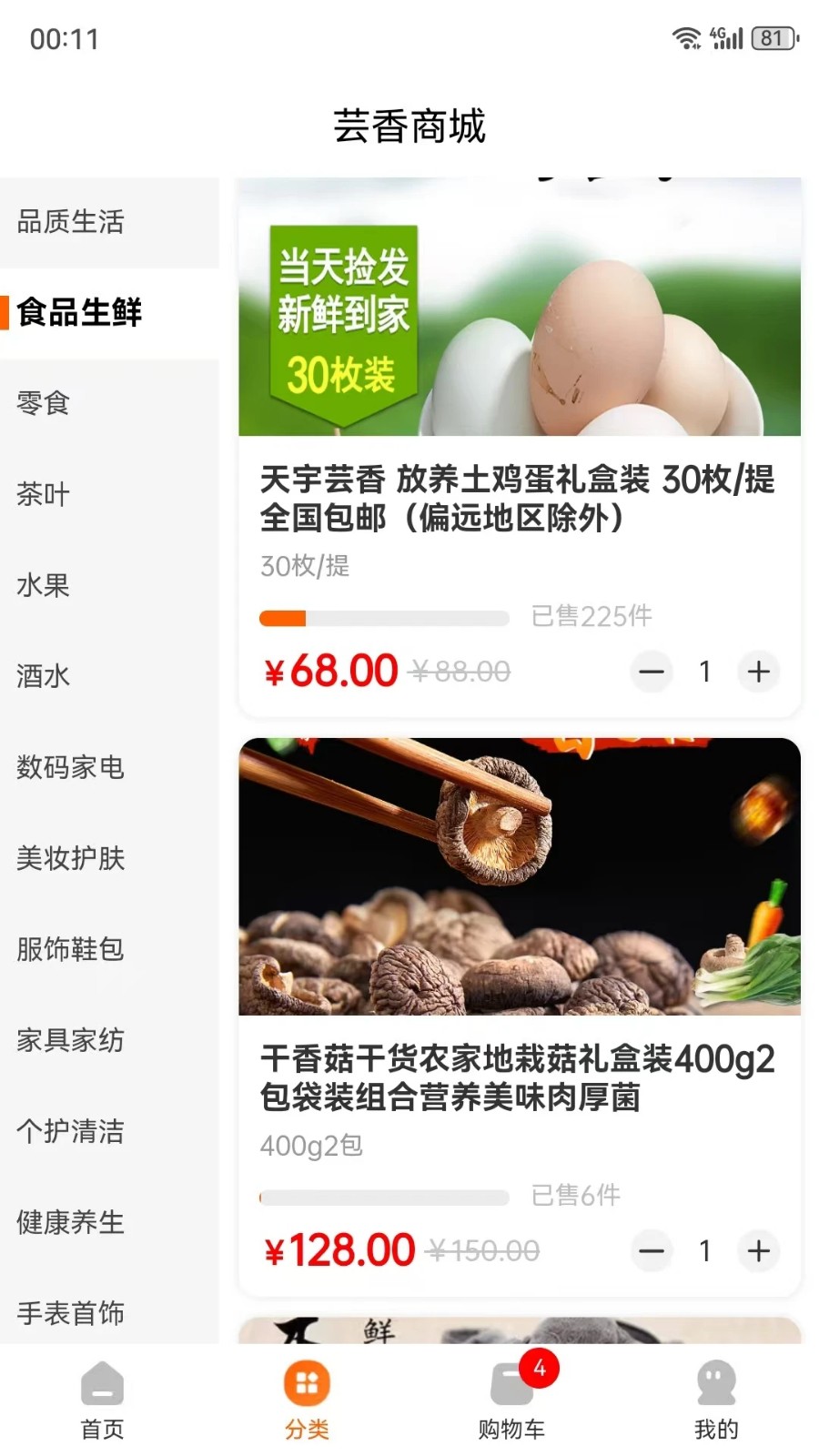Increase quantity of the egg gift box
819x1456 pixels.
758,672
